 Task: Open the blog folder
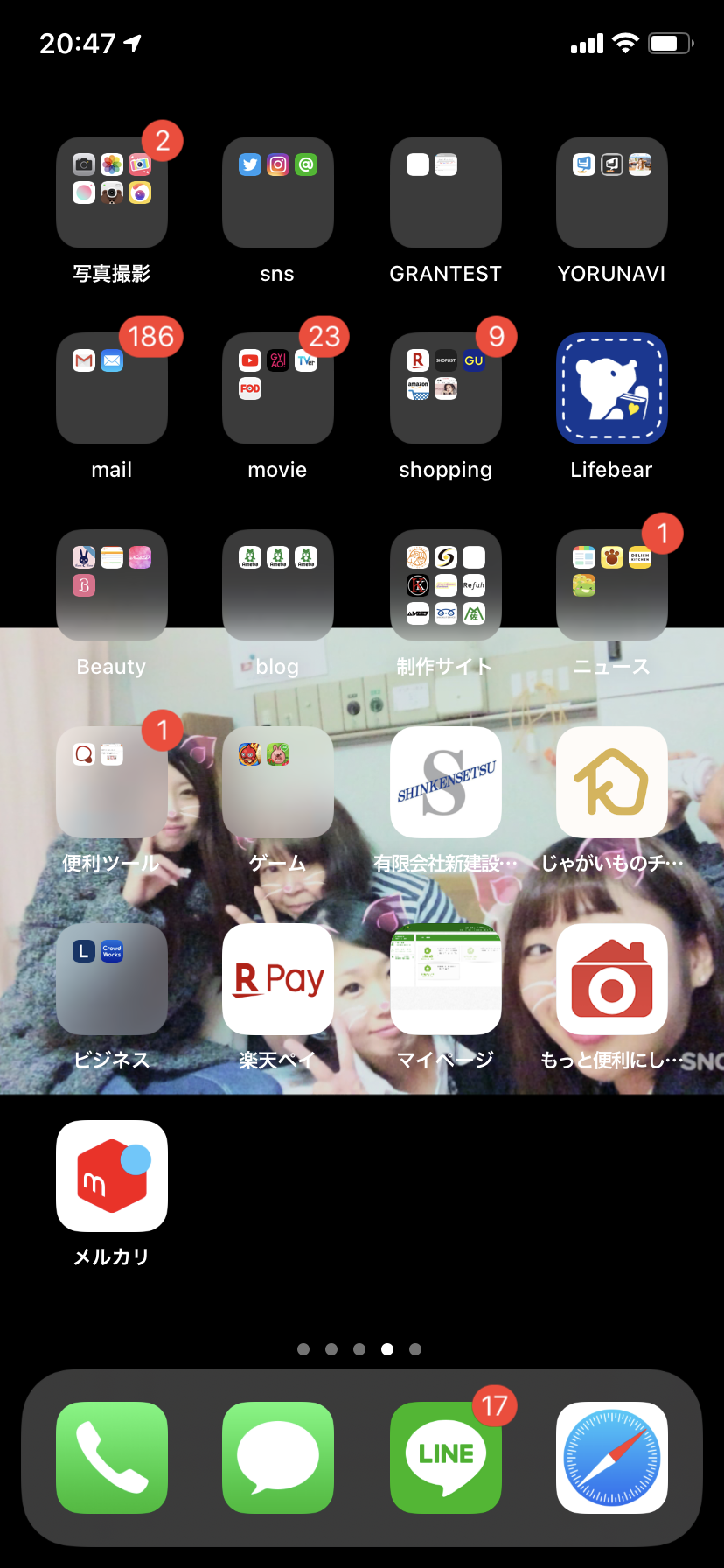[278, 585]
